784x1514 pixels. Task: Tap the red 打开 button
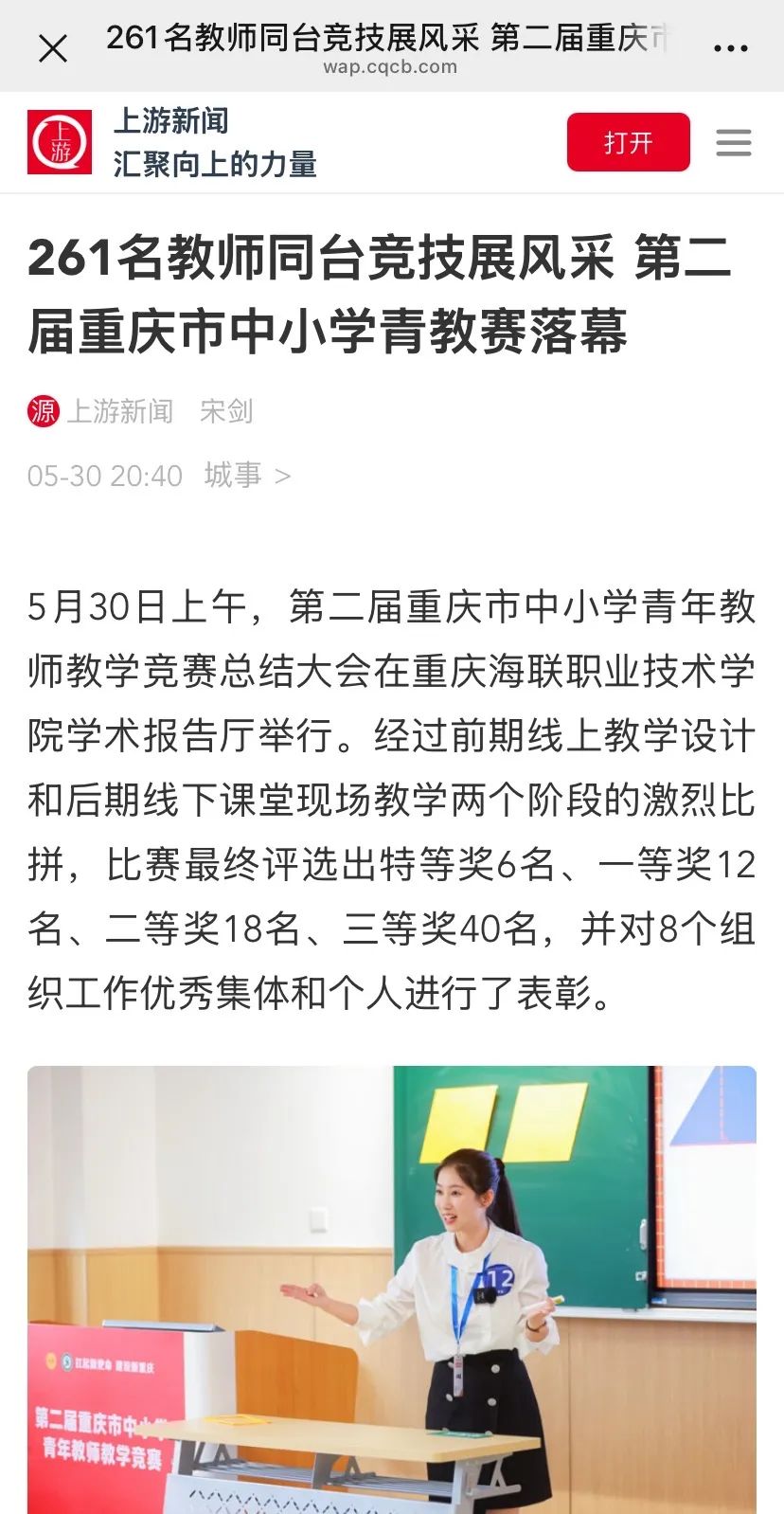pyautogui.click(x=628, y=143)
